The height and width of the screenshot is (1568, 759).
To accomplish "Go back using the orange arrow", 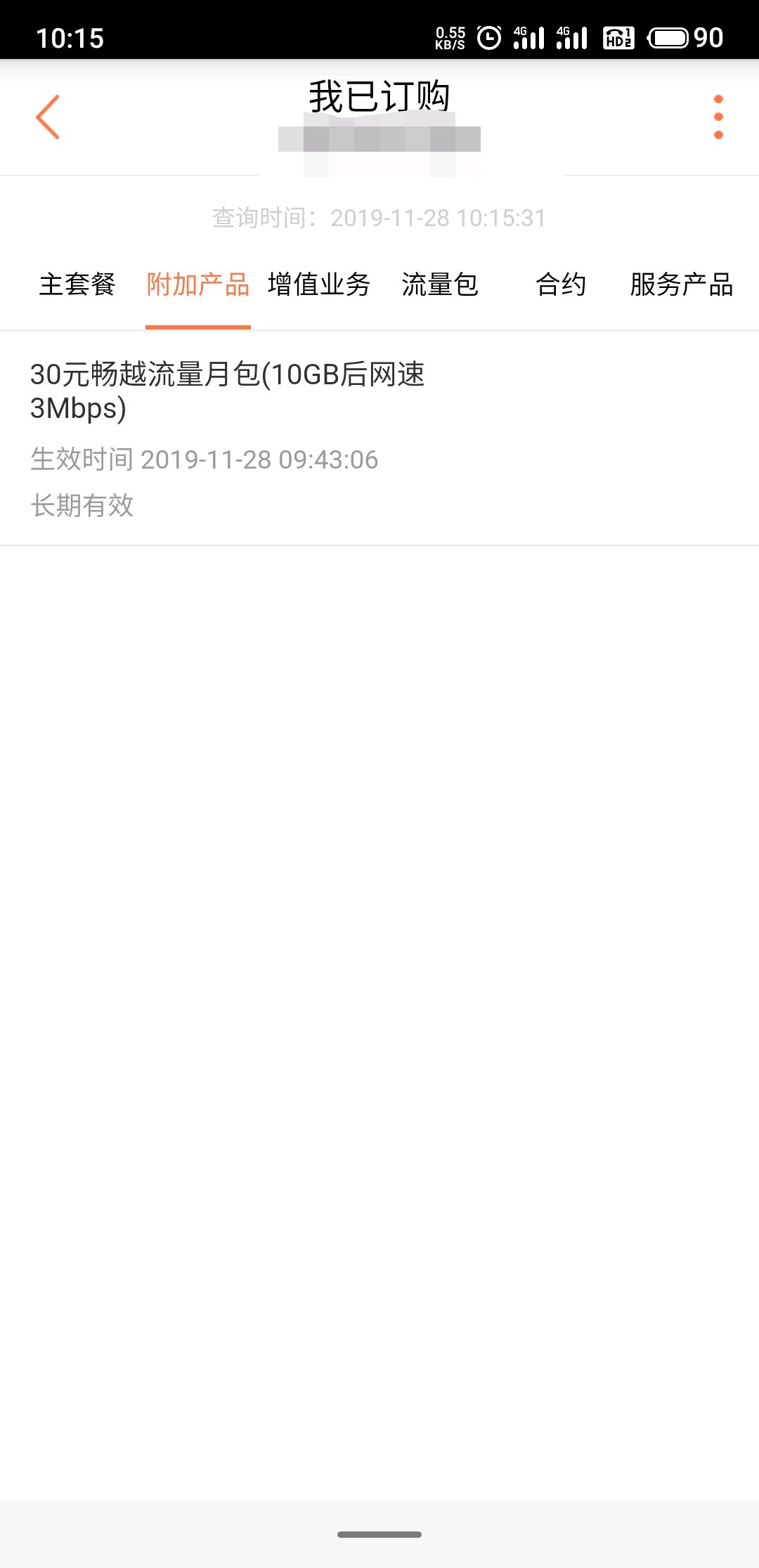I will tap(48, 117).
